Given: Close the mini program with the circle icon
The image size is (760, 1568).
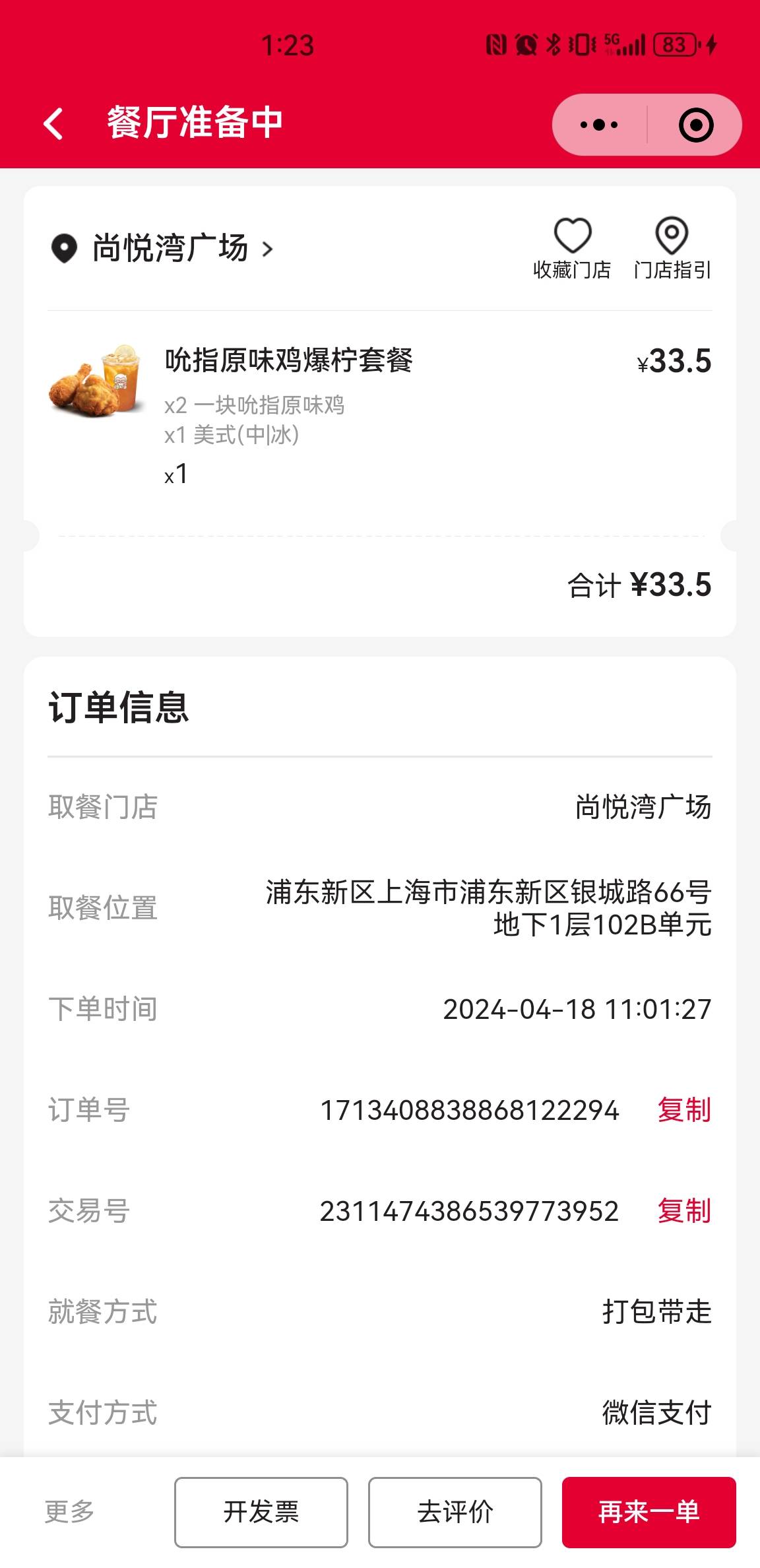Looking at the screenshot, I should coord(696,125).
